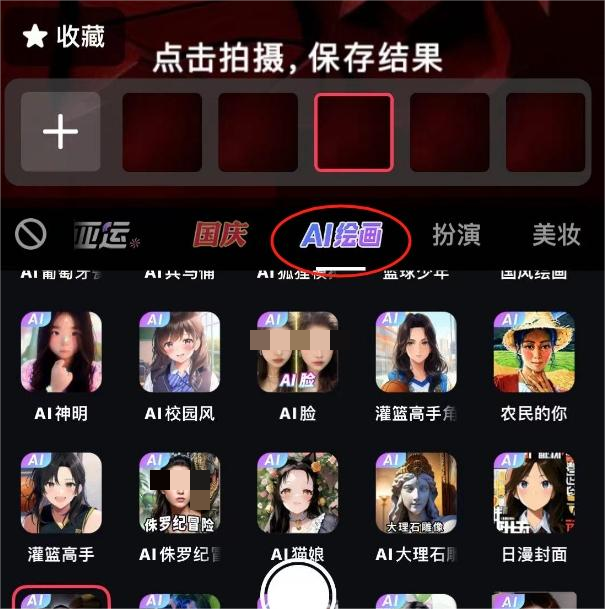Switch to the 国庆 tab
The image size is (605, 609).
tap(220, 235)
